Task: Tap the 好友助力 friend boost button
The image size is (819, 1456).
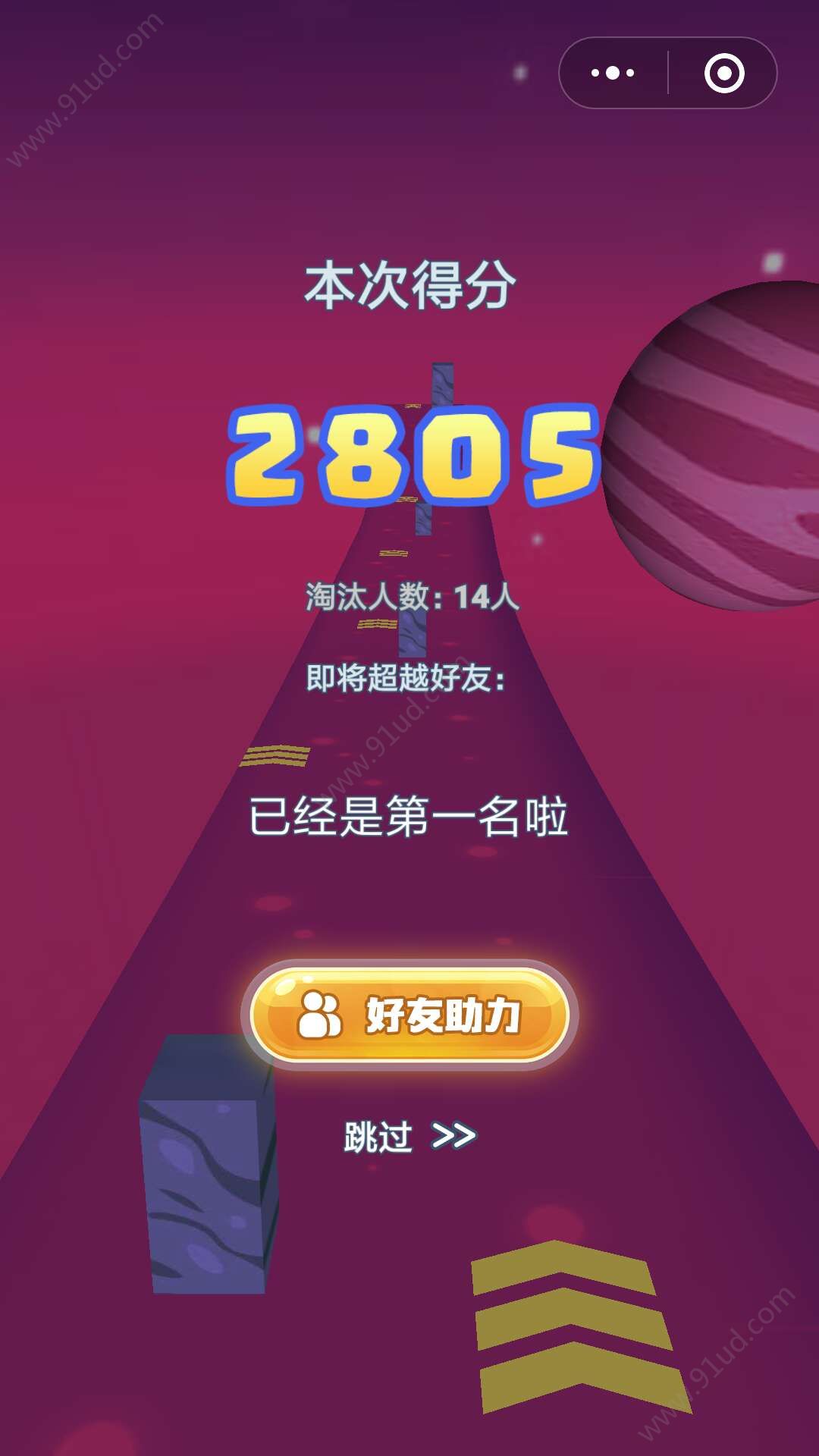Action: 409,1015
